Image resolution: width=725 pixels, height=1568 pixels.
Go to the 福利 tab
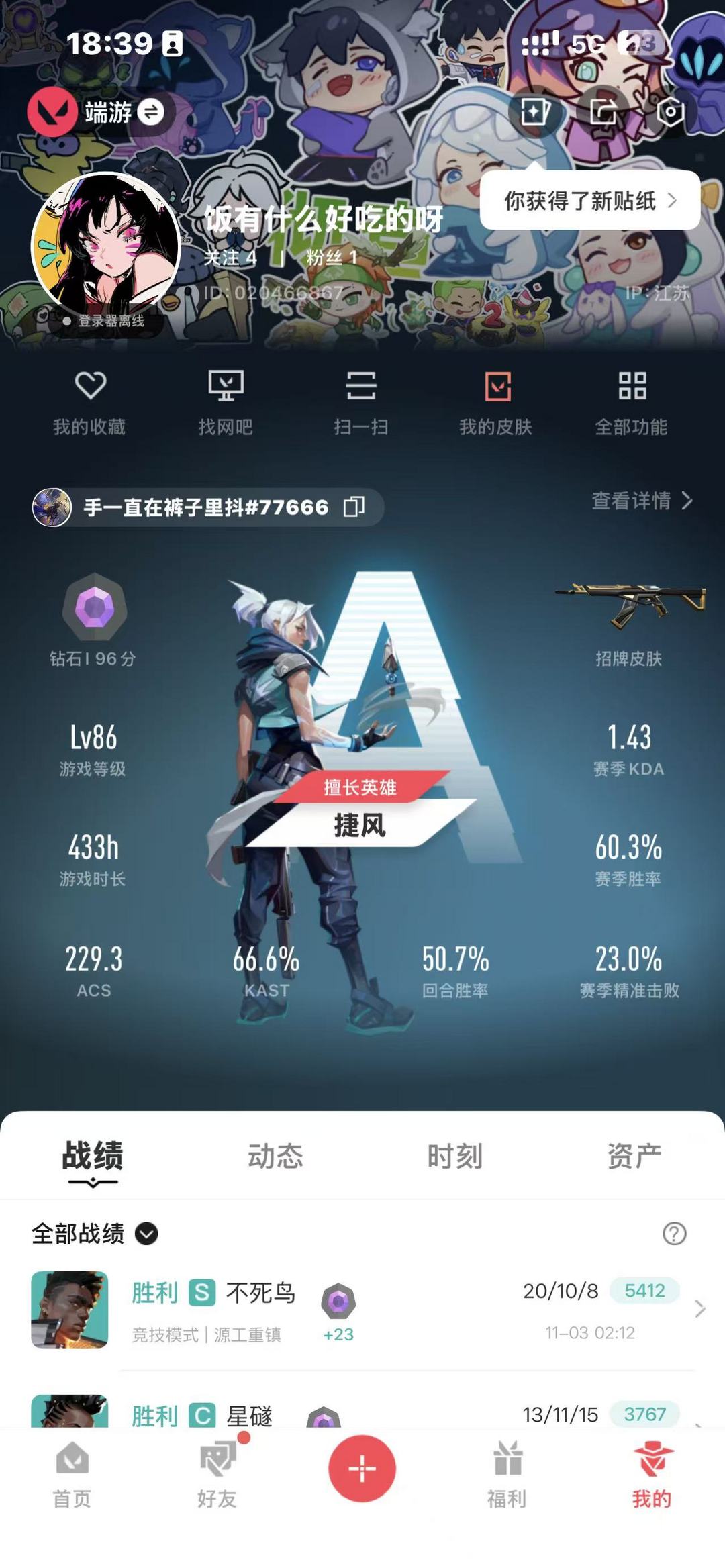[x=507, y=1475]
